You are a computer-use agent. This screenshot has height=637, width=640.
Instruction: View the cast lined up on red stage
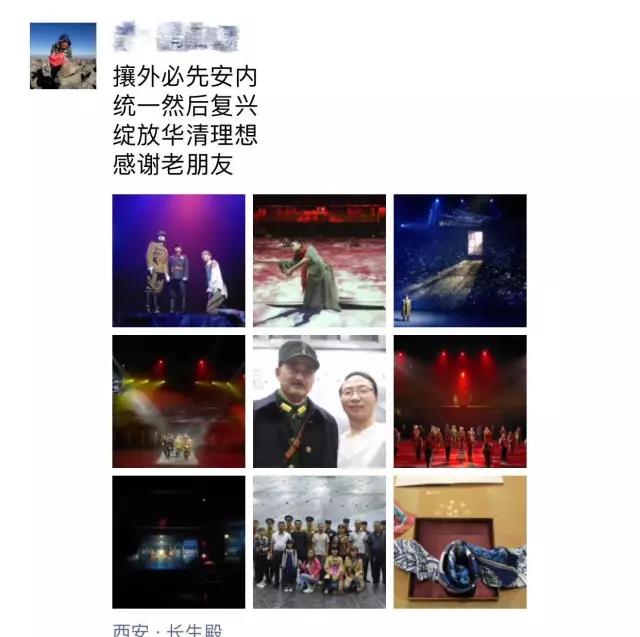click(x=459, y=401)
